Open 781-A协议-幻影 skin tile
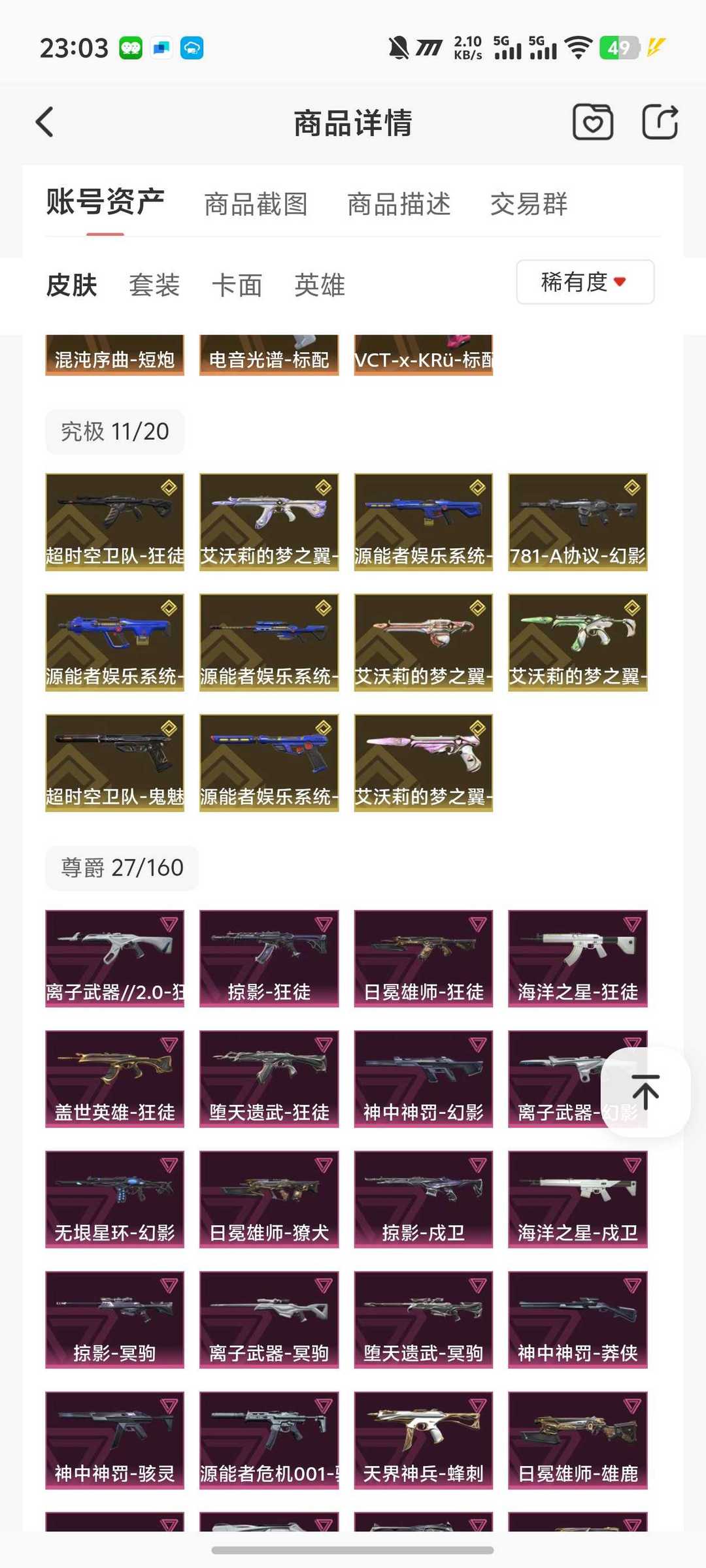Screen dimensions: 706x1568 (x=577, y=521)
